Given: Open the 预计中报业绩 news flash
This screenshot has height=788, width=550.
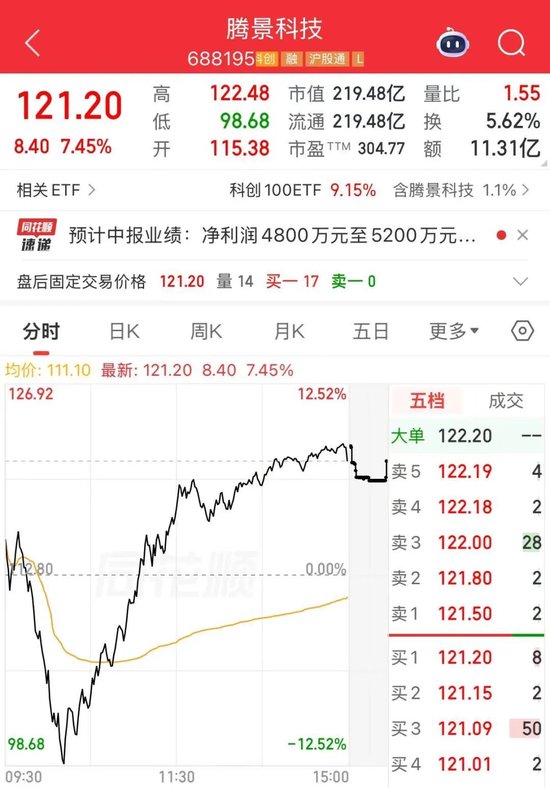Looking at the screenshot, I should pyautogui.click(x=272, y=235).
